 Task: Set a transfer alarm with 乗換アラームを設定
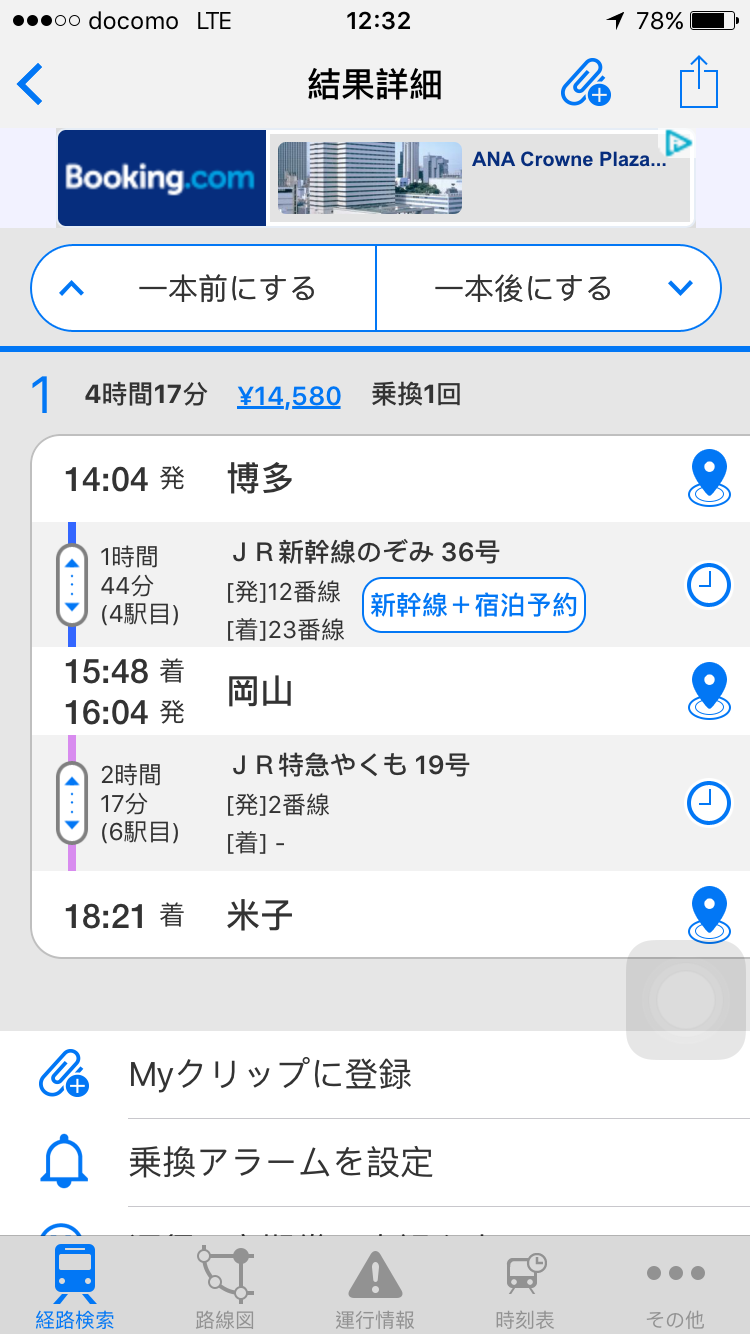point(280,1162)
